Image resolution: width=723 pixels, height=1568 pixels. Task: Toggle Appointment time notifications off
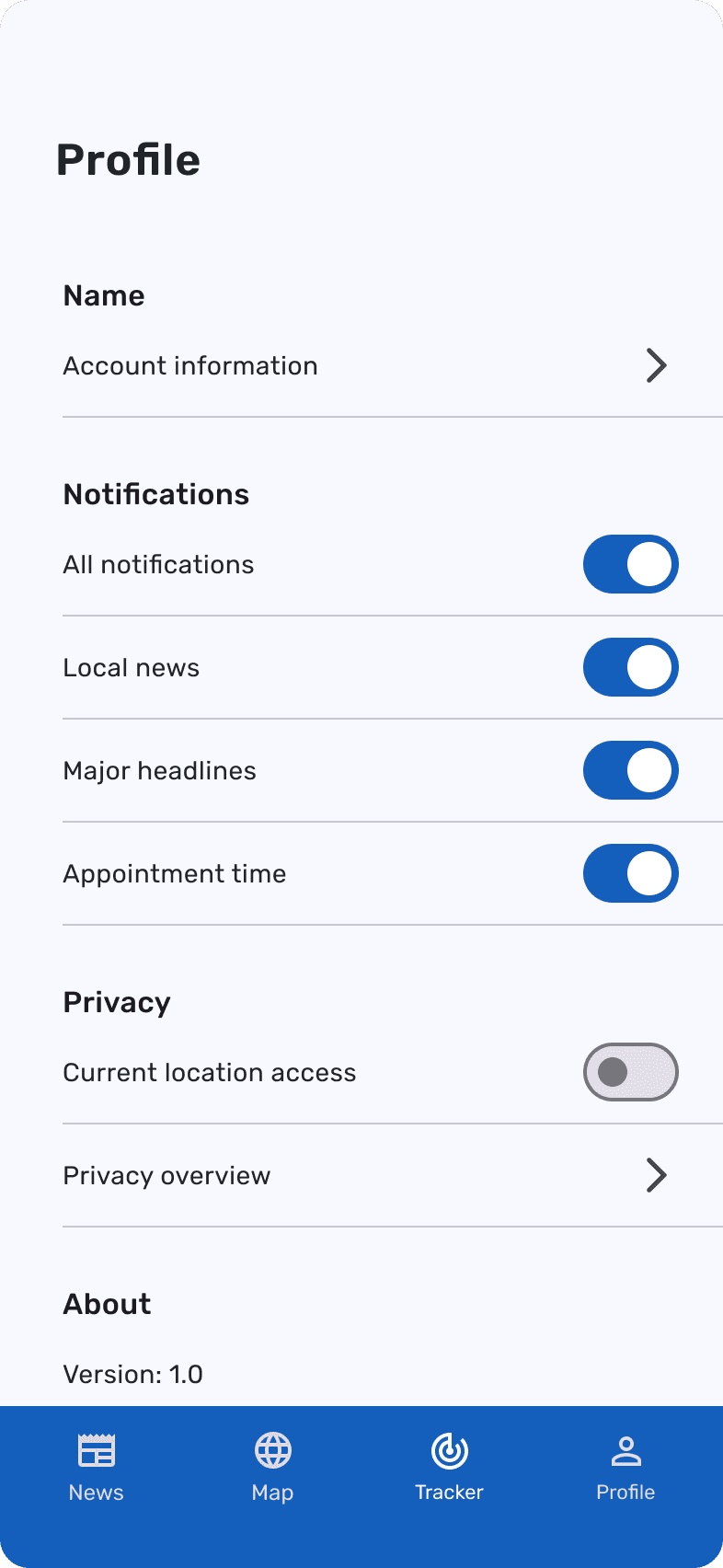coord(630,873)
